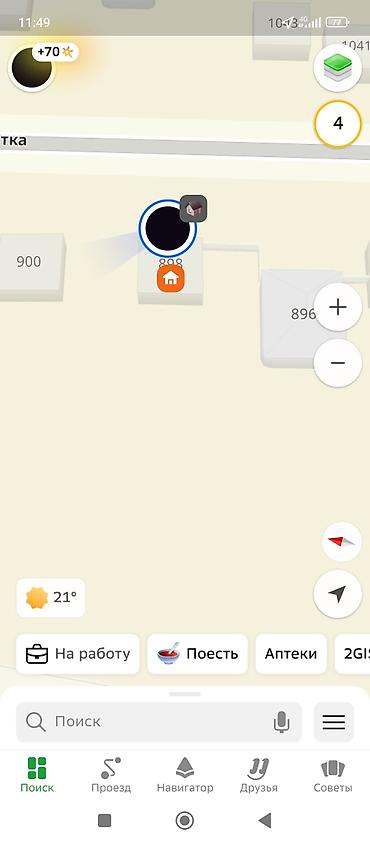Image resolution: width=370 pixels, height=843 pixels.
Task: Switch to the Советы tab
Action: click(x=333, y=775)
